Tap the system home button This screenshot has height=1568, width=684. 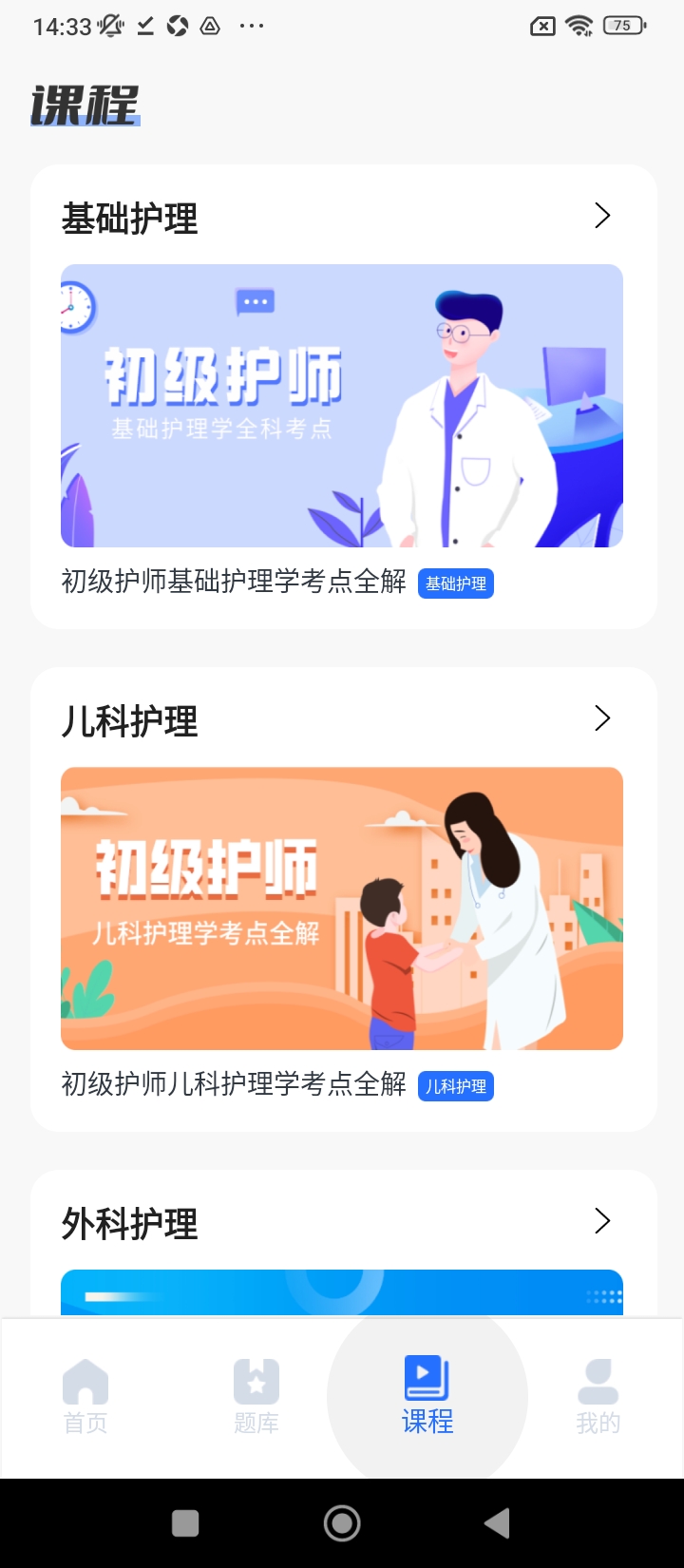coord(342,1523)
